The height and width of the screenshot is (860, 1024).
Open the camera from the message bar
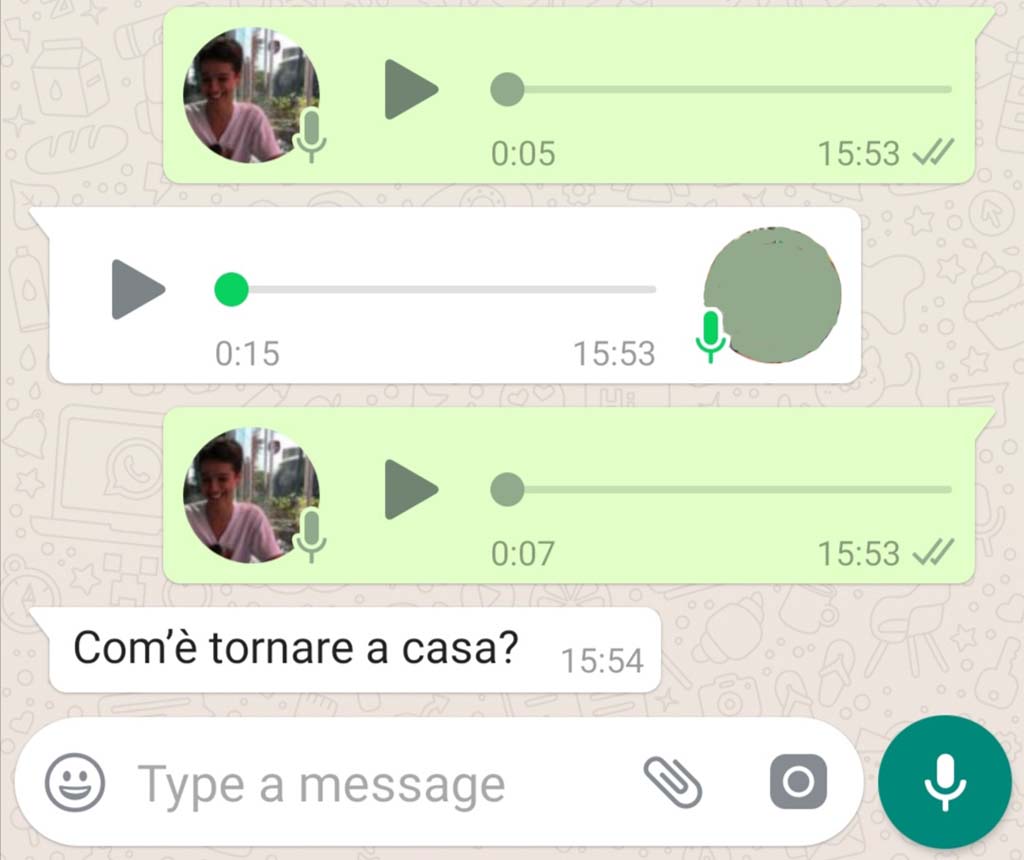pyautogui.click(x=798, y=782)
